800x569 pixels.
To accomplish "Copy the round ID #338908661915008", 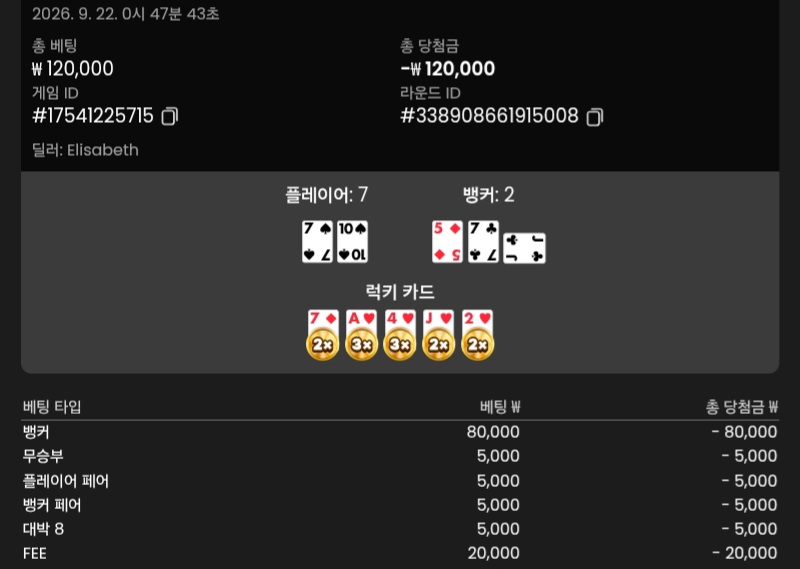I will [594, 117].
